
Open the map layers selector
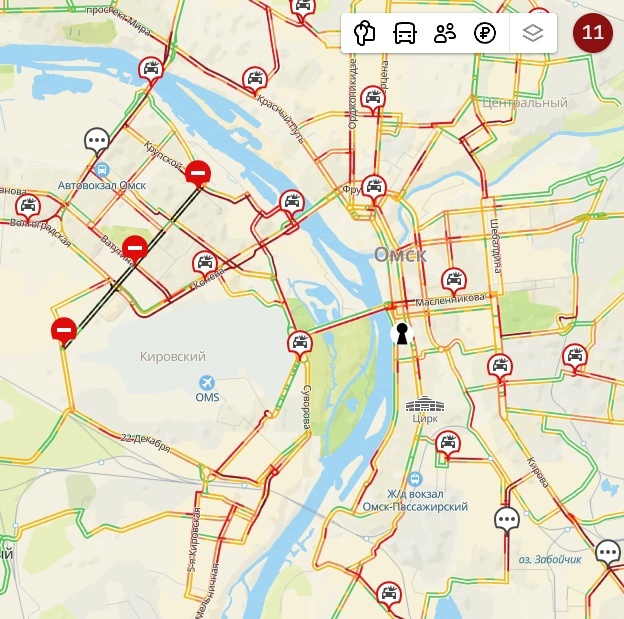pyautogui.click(x=533, y=33)
